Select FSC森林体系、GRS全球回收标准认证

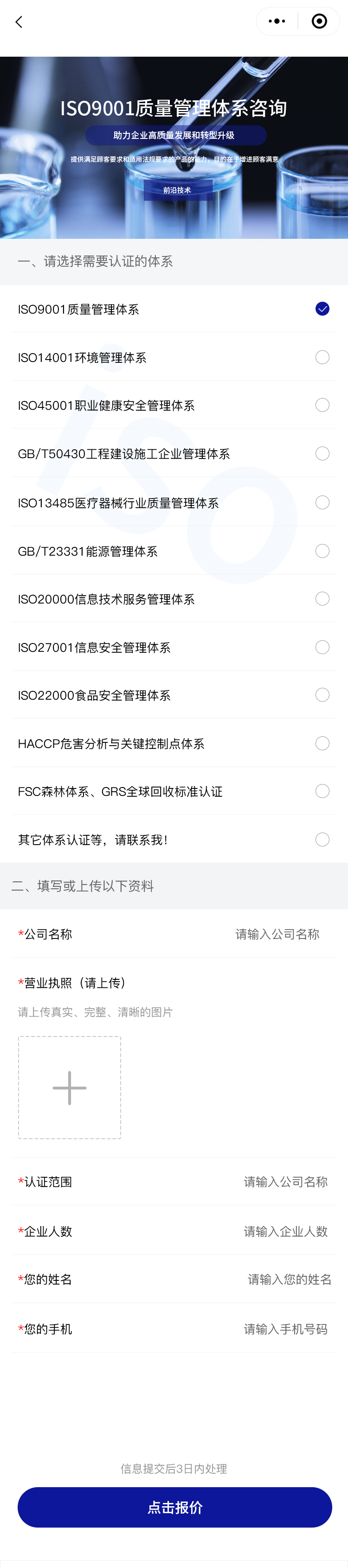coord(322,791)
